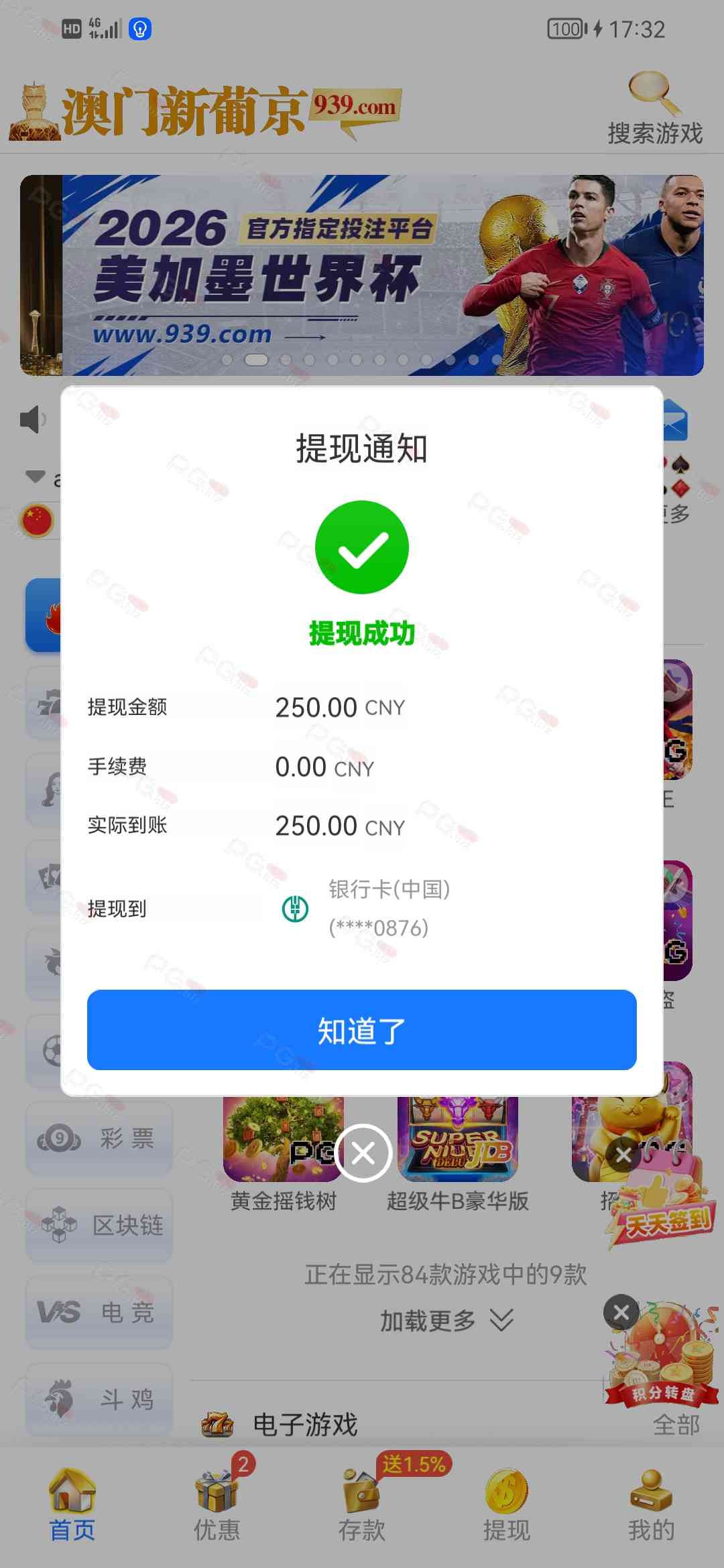Screen dimensions: 724x1568
Task: Select the 彩票 lottery category
Action: click(99, 1138)
